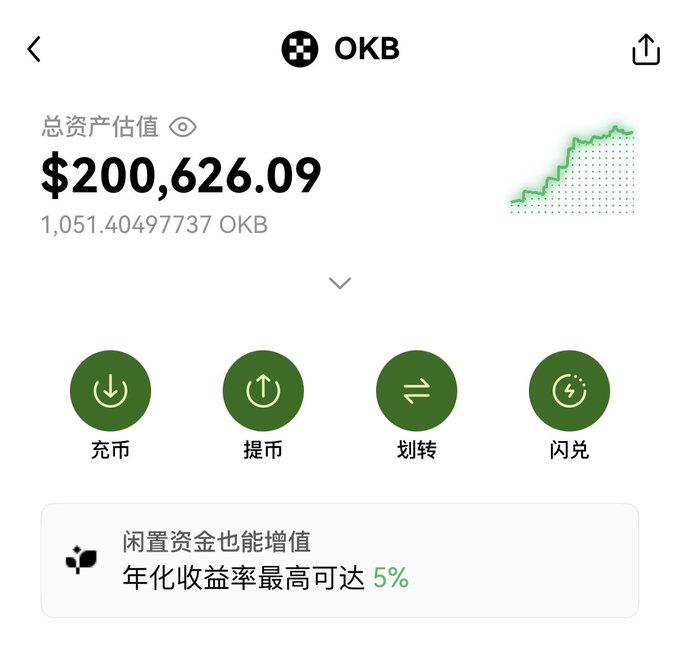Open 划转 transfer

pyautogui.click(x=416, y=391)
